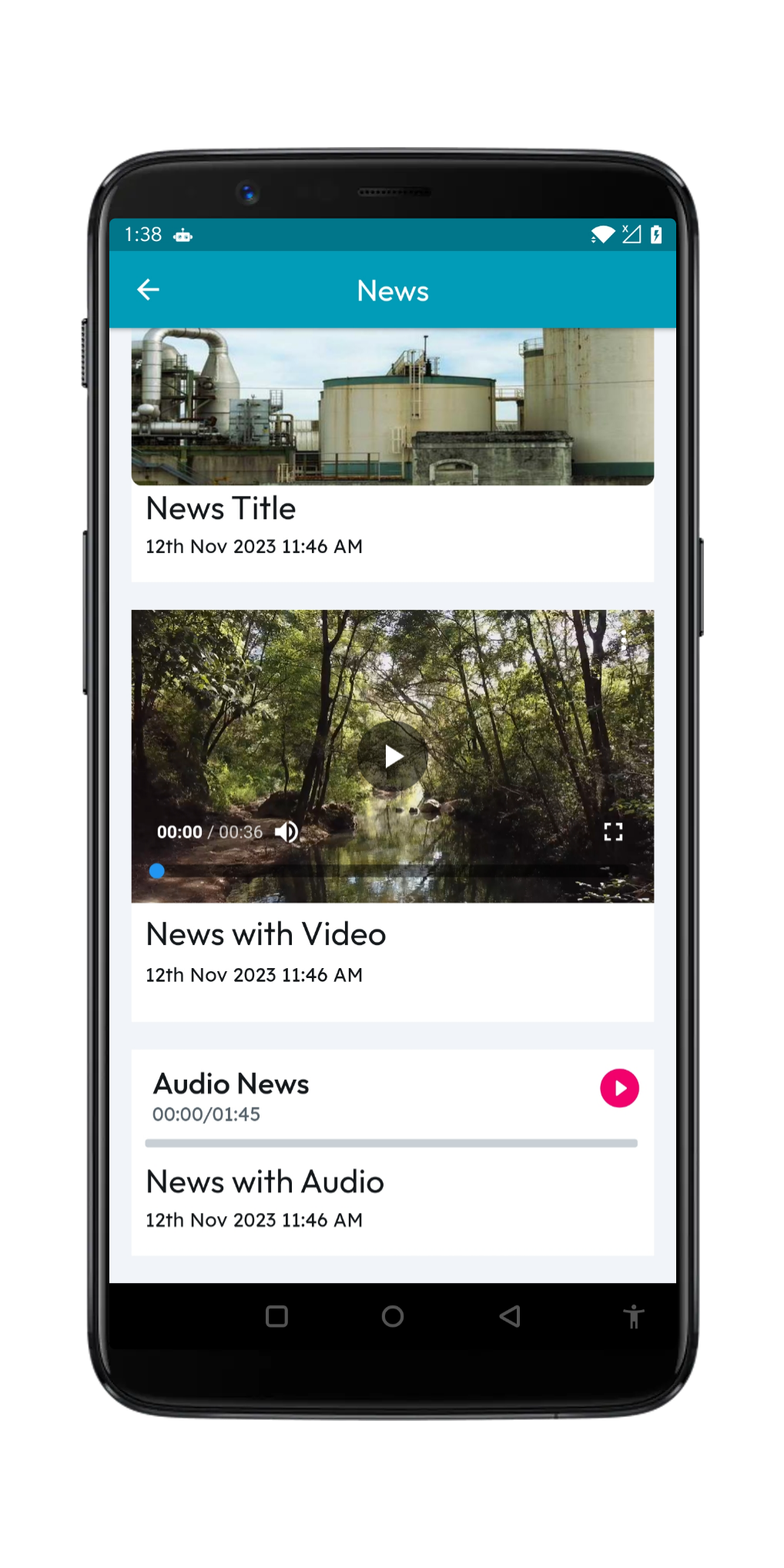Mute the video sound
The width and height of the screenshot is (784, 1568).
tap(286, 832)
